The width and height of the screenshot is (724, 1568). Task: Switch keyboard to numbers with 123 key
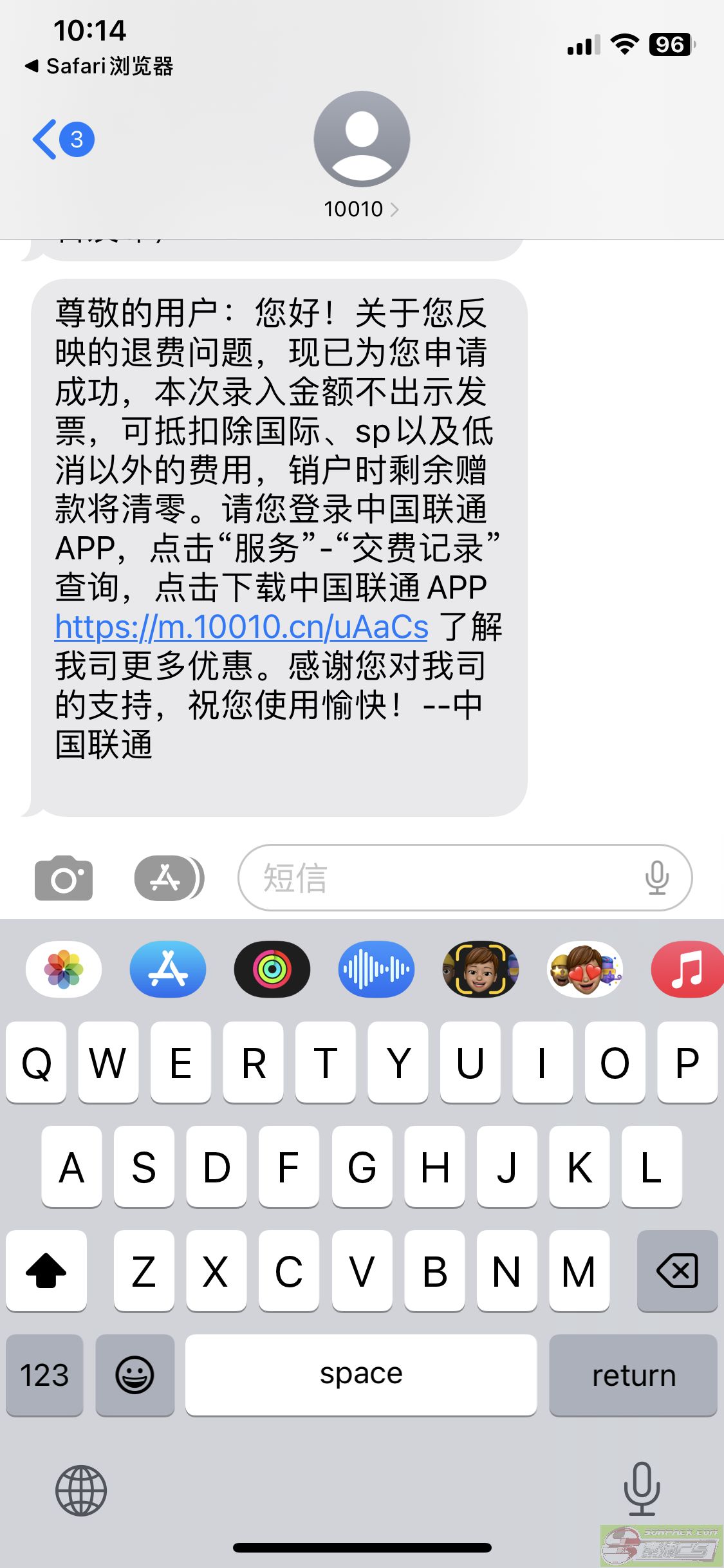[x=44, y=1376]
